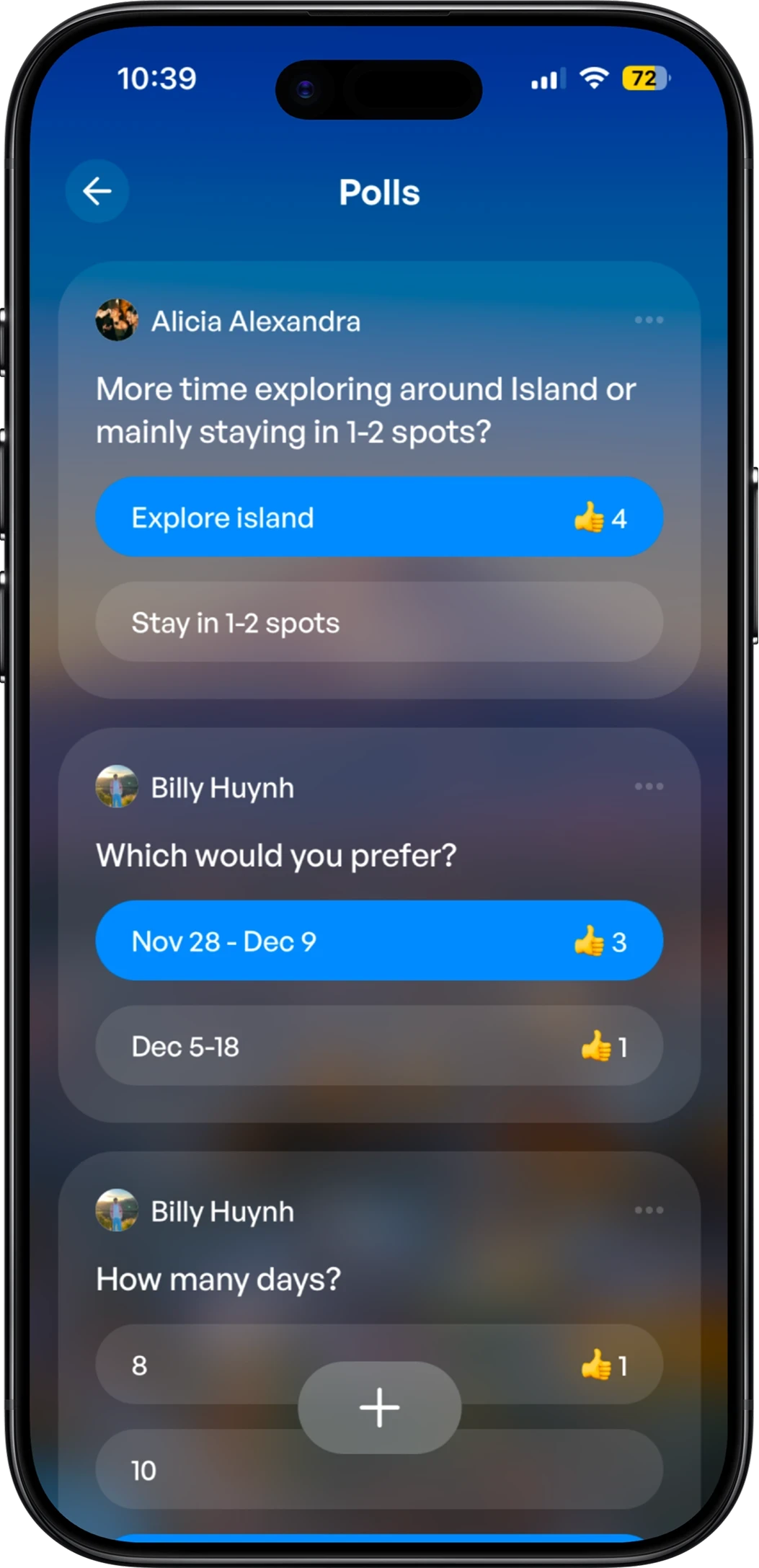Click the 'Polls' title
The image size is (759, 1568).
coord(379,191)
